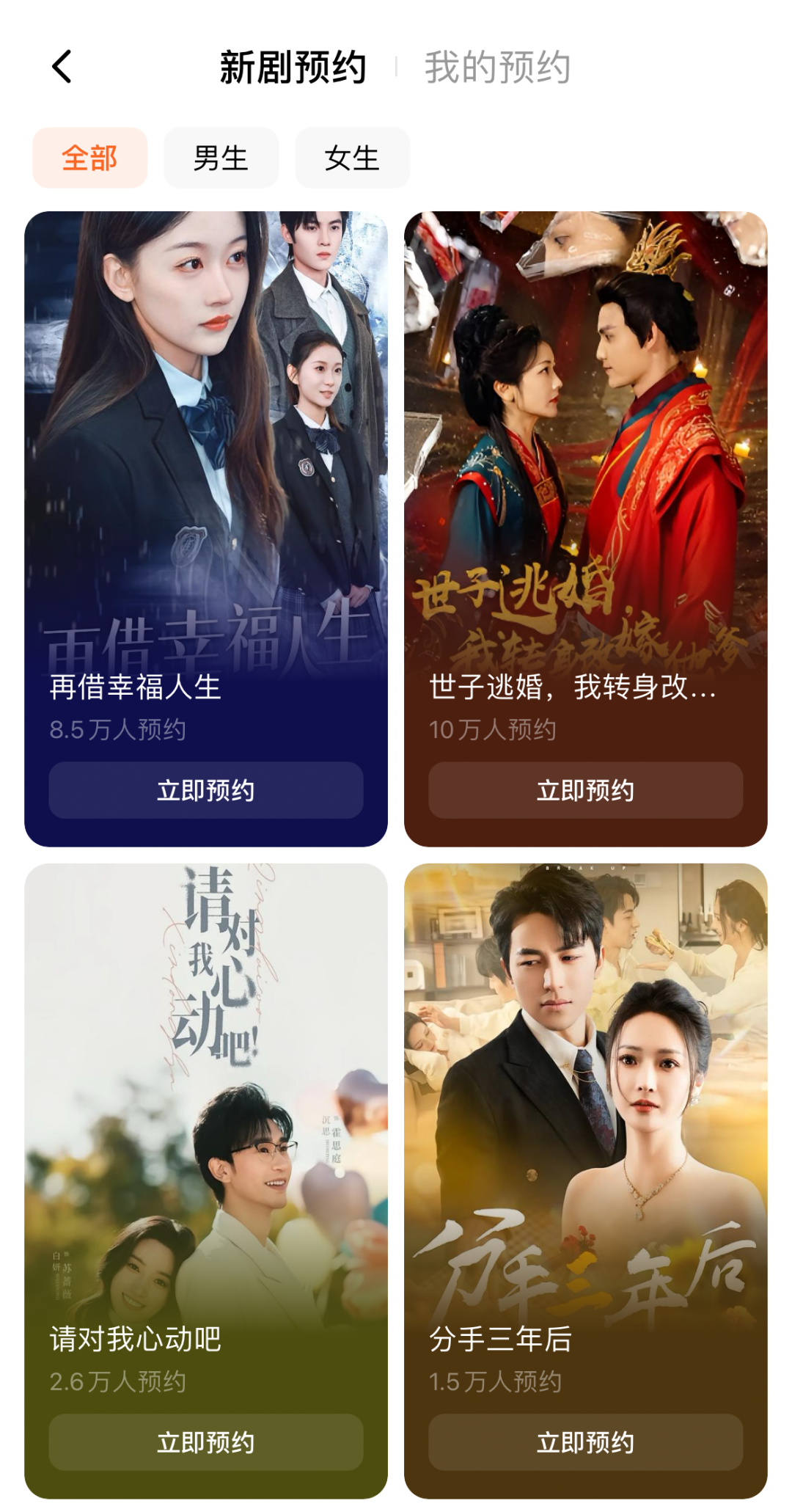Viewport: 792px width, 1512px height.
Task: Open the 请对我心动吧 drama card
Action: (206, 1100)
